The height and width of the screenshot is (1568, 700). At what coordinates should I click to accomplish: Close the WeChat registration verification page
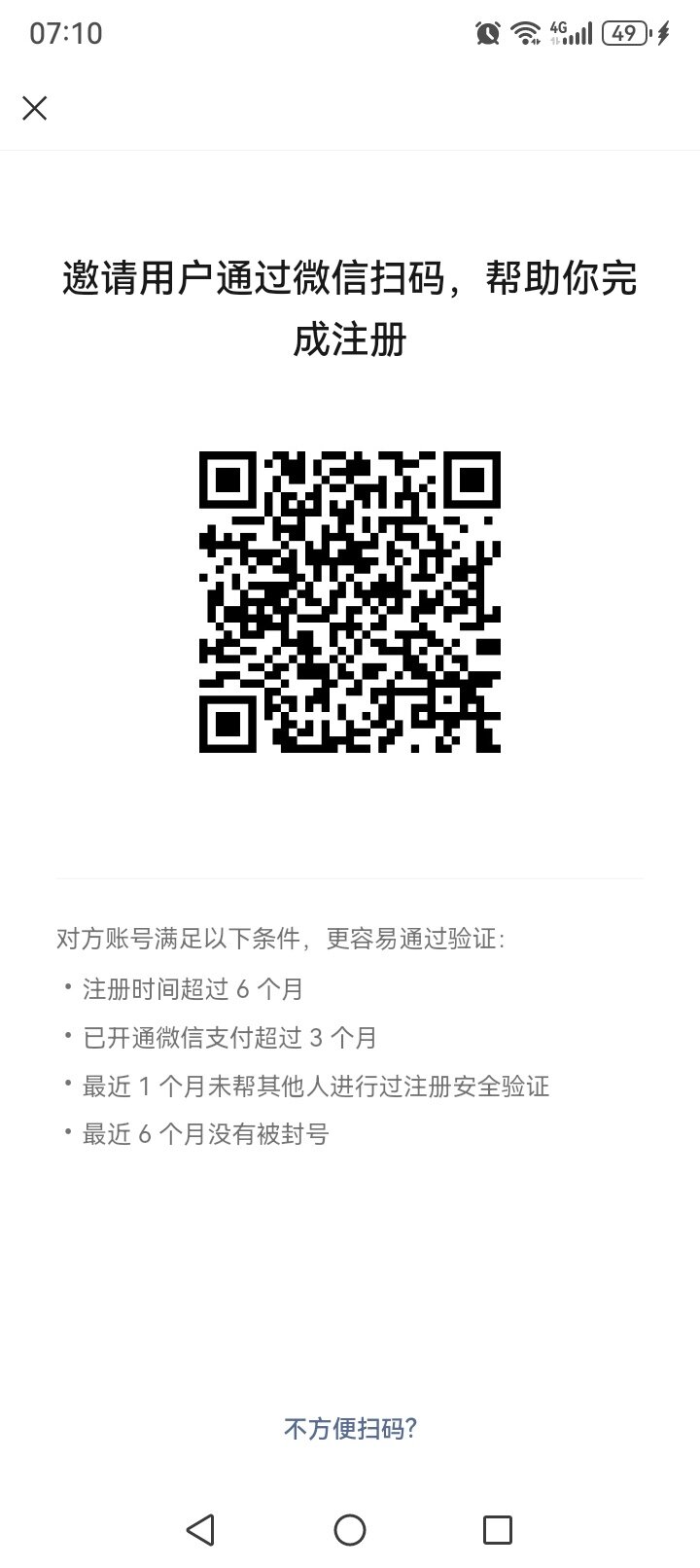35,108
